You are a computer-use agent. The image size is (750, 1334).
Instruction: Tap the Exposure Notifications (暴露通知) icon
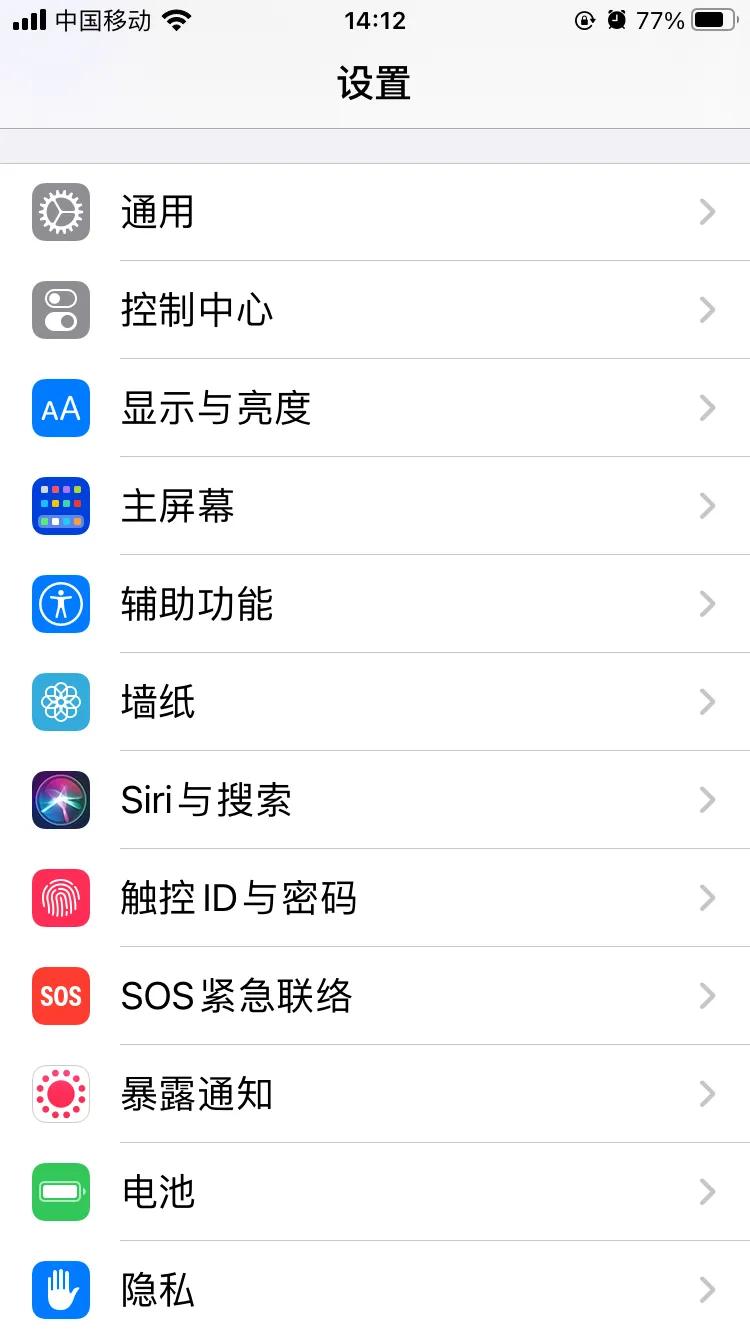coord(60,1094)
